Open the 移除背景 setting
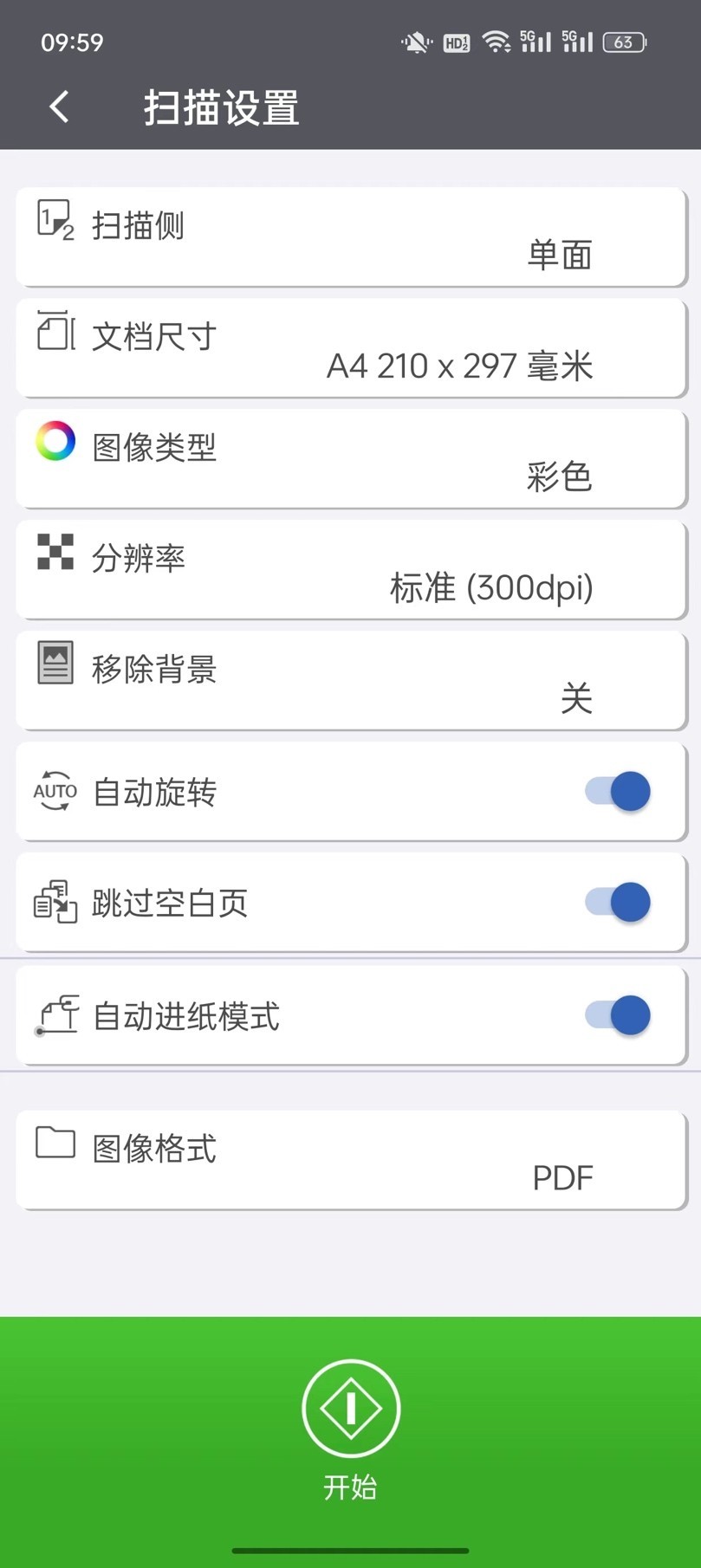Image resolution: width=701 pixels, height=1568 pixels. click(351, 681)
